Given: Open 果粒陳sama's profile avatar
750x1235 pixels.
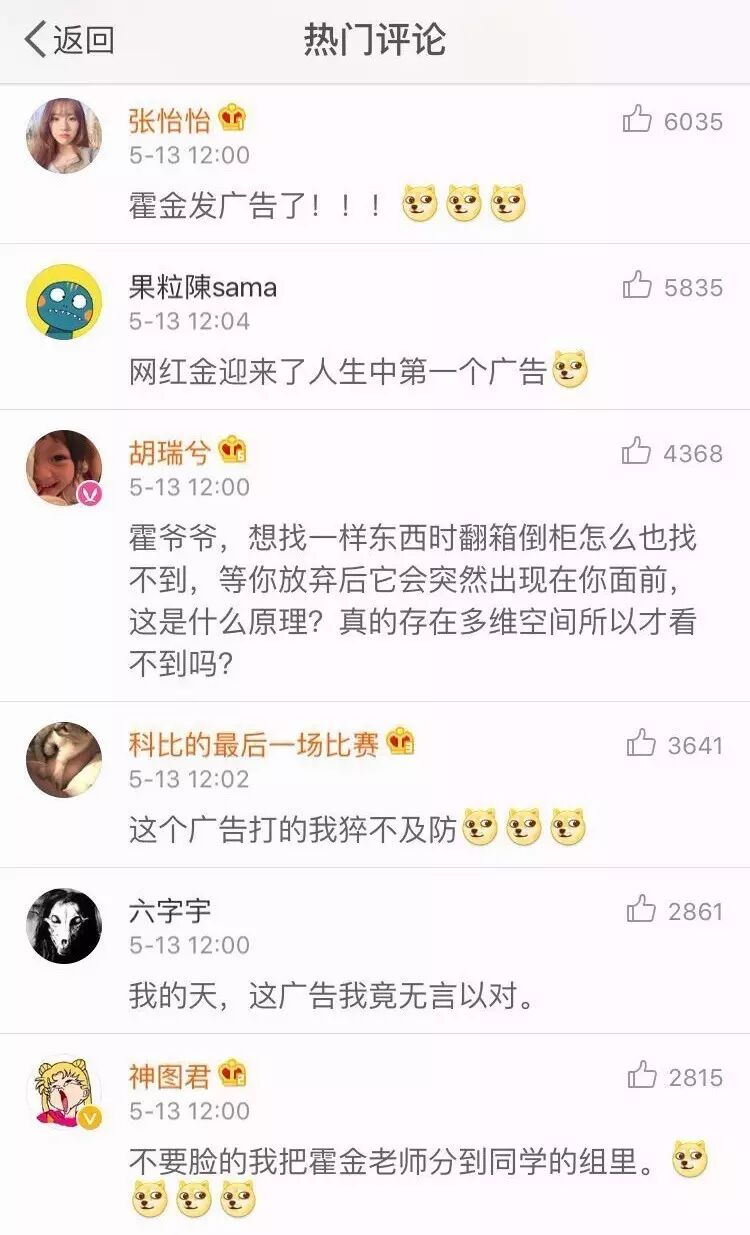Looking at the screenshot, I should [64, 302].
